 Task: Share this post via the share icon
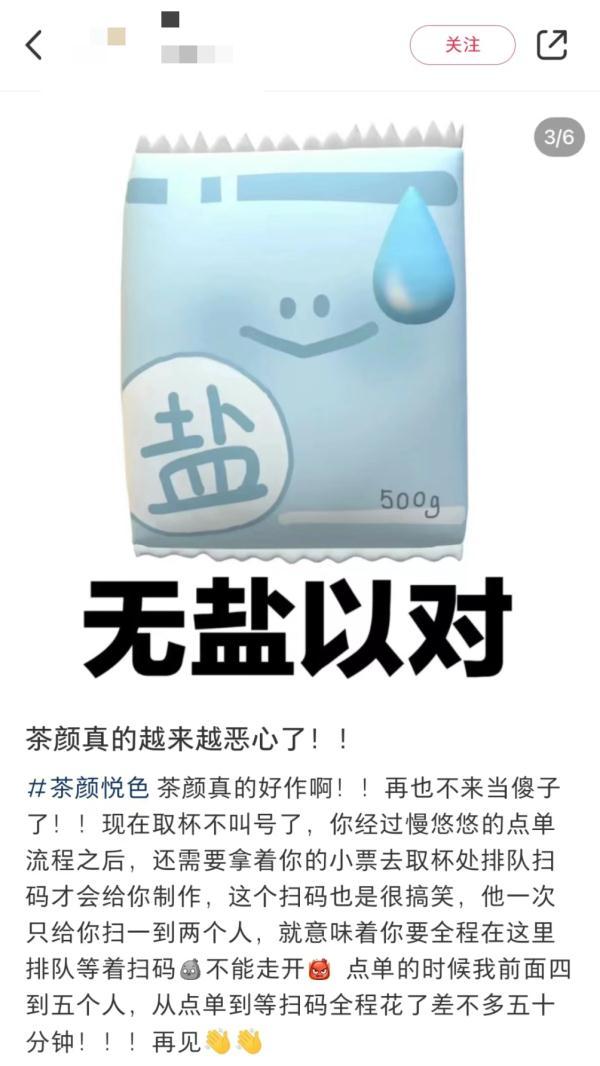(x=552, y=45)
